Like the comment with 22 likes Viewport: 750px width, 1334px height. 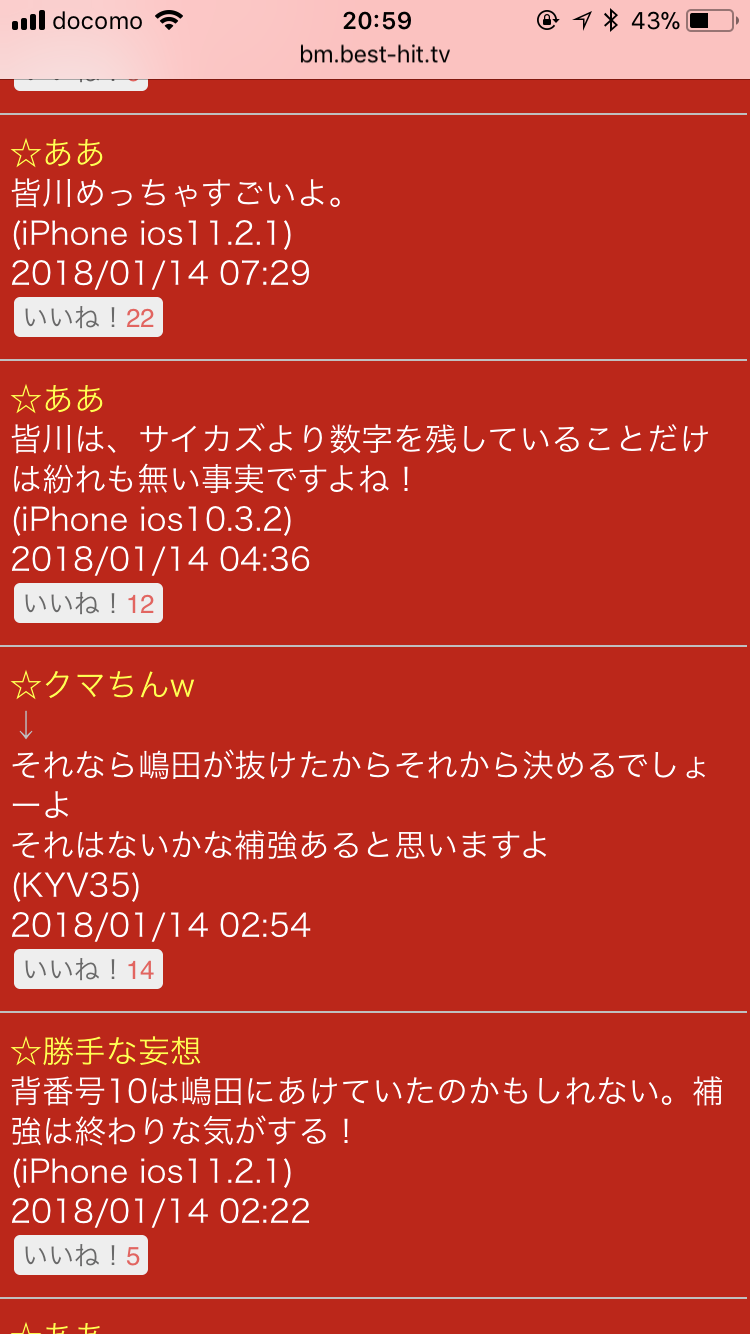coord(88,318)
